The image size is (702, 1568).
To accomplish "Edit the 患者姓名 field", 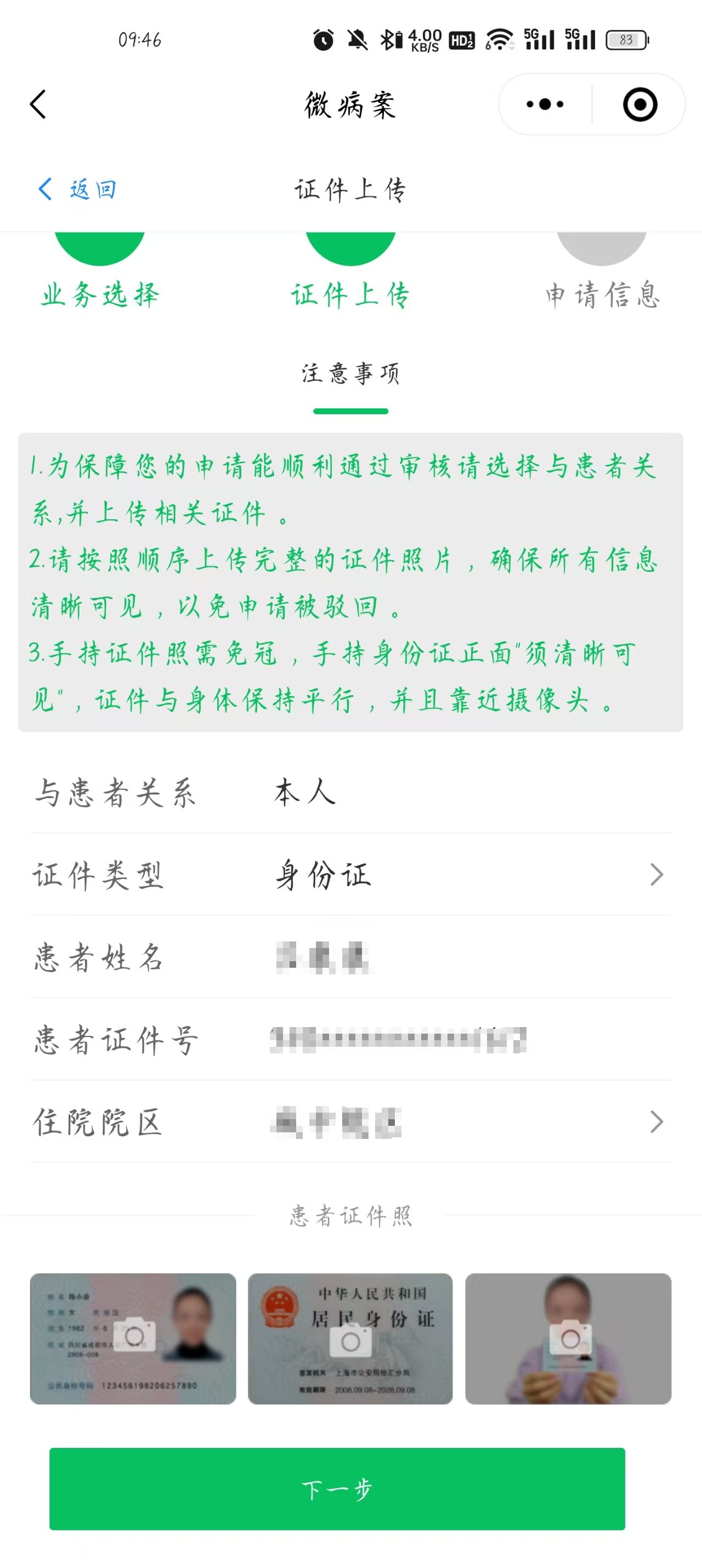I will coord(350,957).
